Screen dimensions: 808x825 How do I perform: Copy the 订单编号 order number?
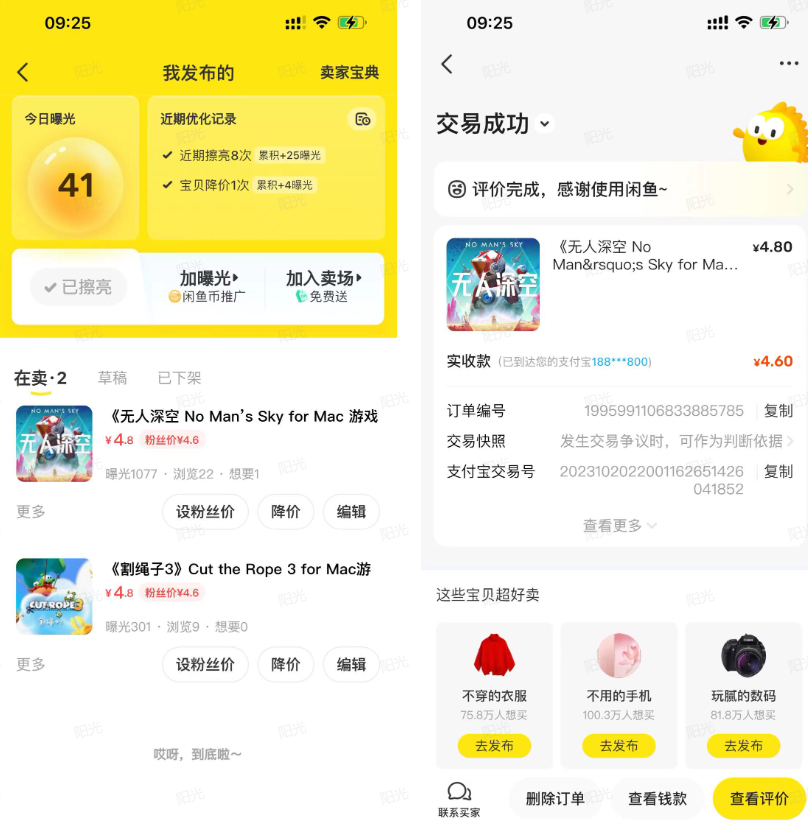[778, 411]
